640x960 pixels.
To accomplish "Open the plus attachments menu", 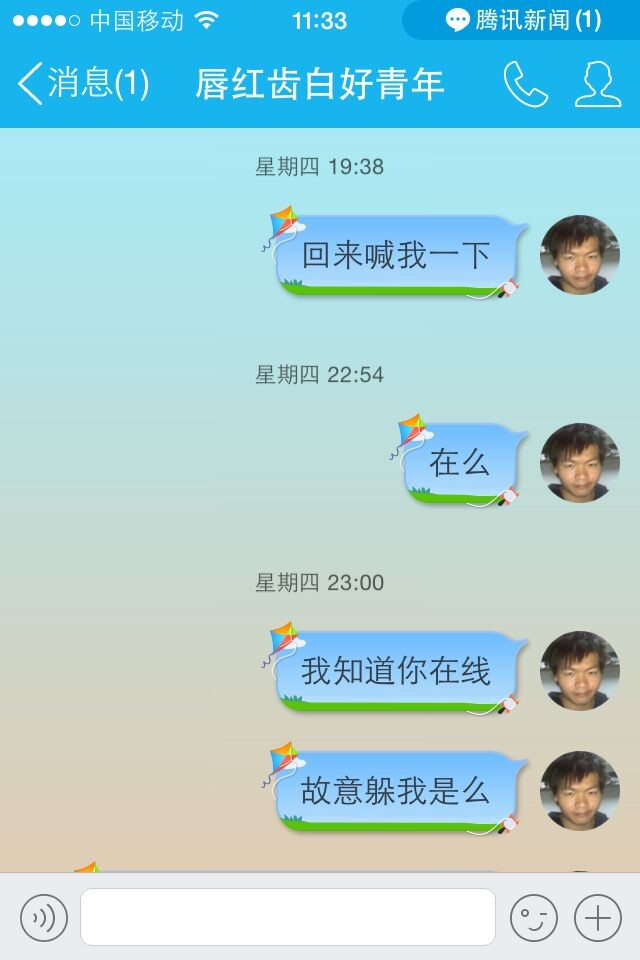I will 597,917.
